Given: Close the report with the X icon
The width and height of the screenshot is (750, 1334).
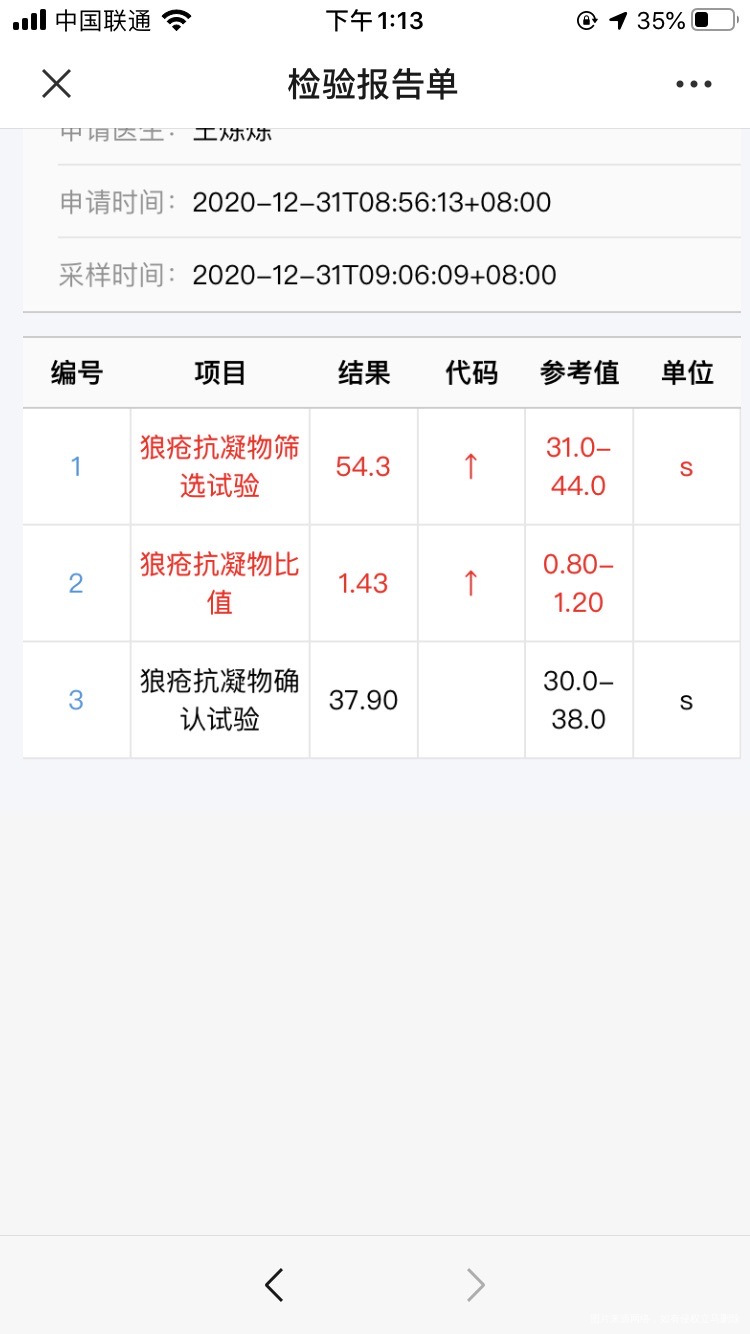Looking at the screenshot, I should point(56,84).
